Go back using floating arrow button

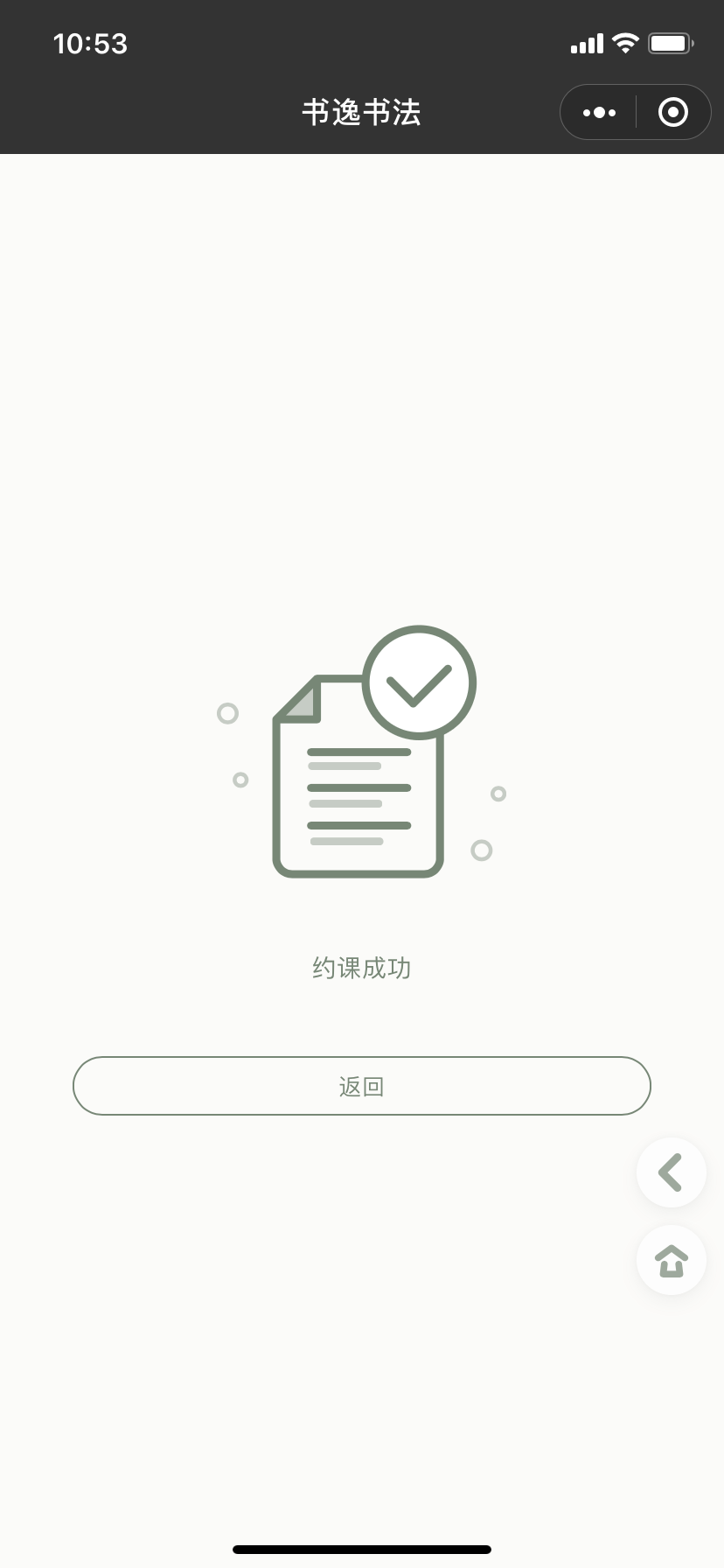671,1172
